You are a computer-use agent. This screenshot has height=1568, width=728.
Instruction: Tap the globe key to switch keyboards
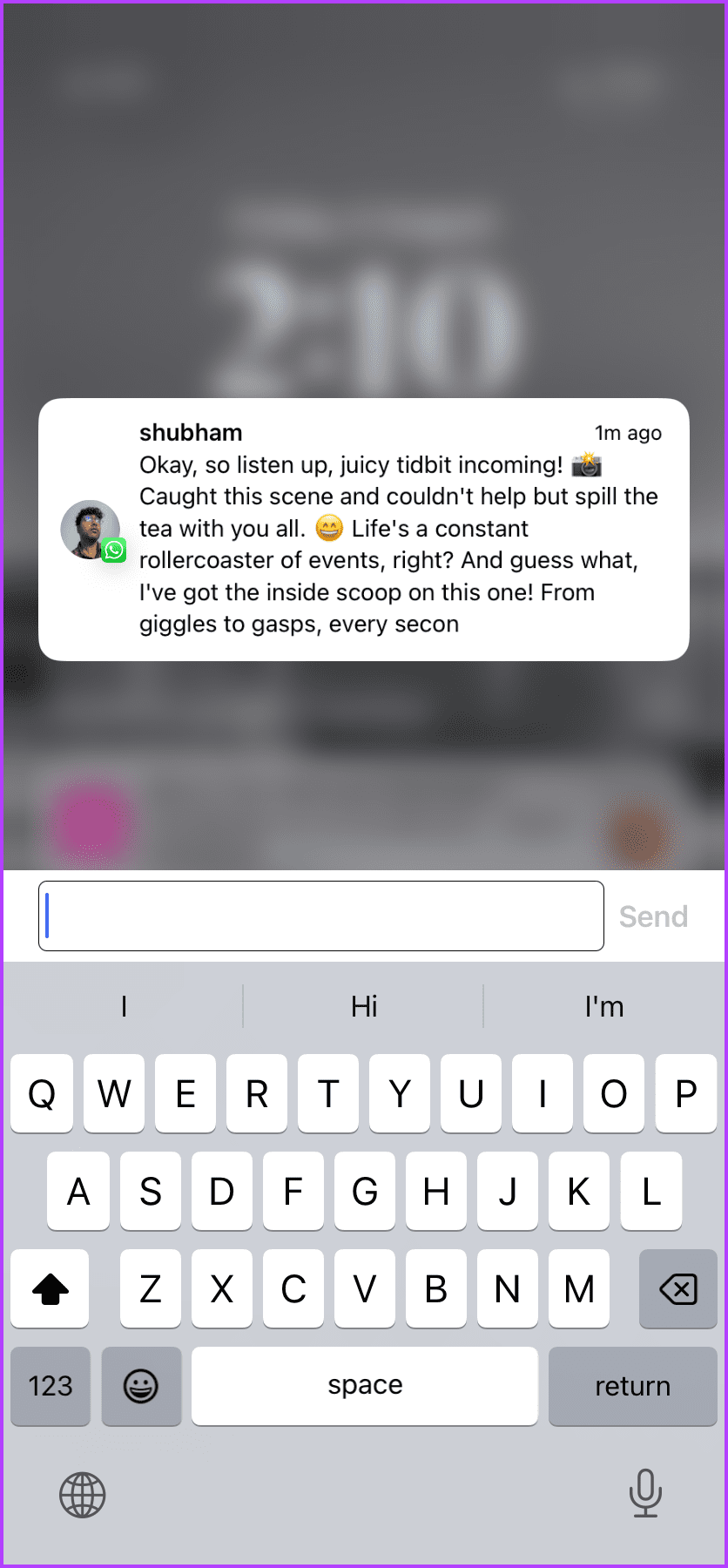(83, 1495)
